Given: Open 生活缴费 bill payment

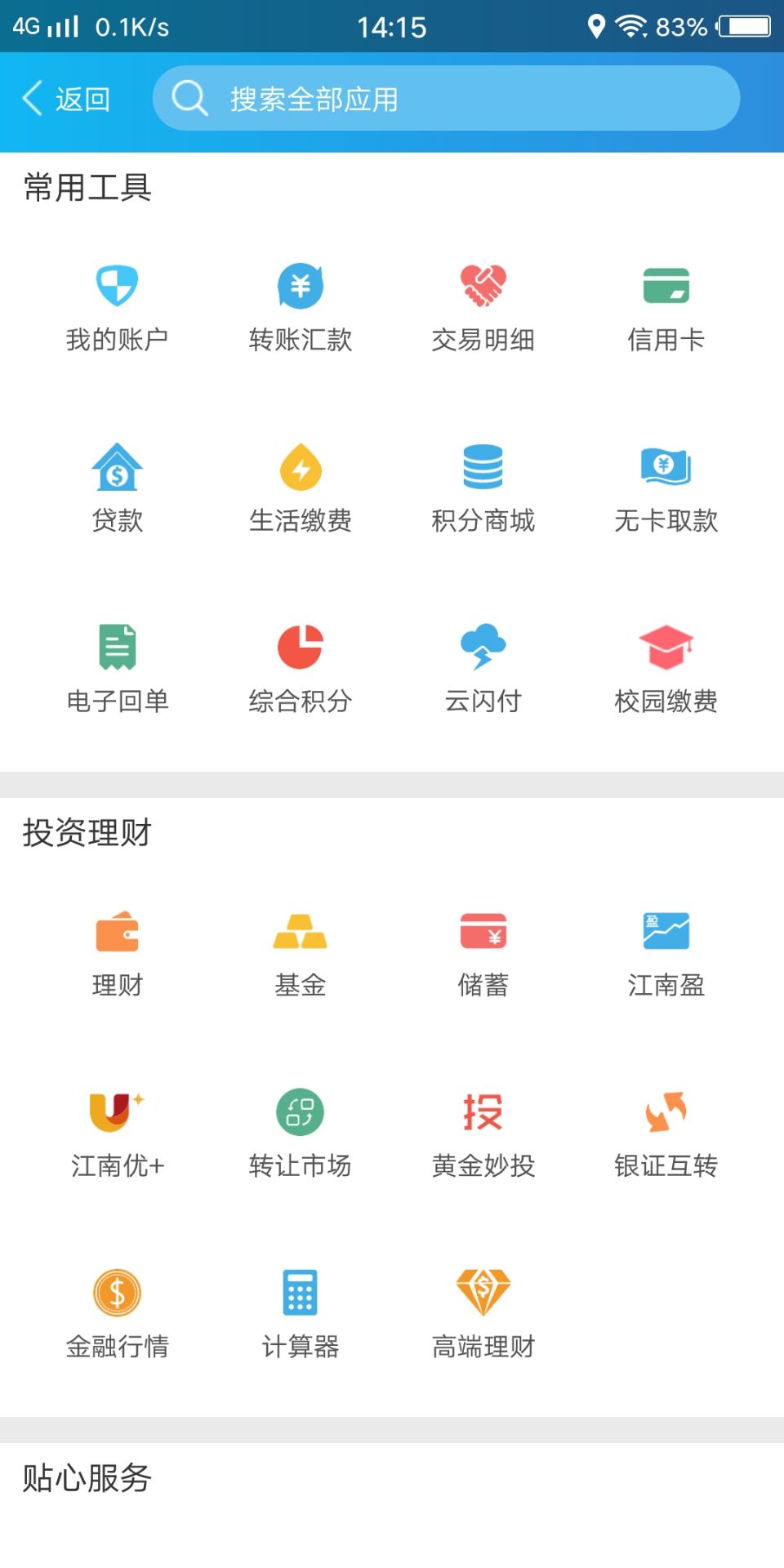Looking at the screenshot, I should [301, 488].
